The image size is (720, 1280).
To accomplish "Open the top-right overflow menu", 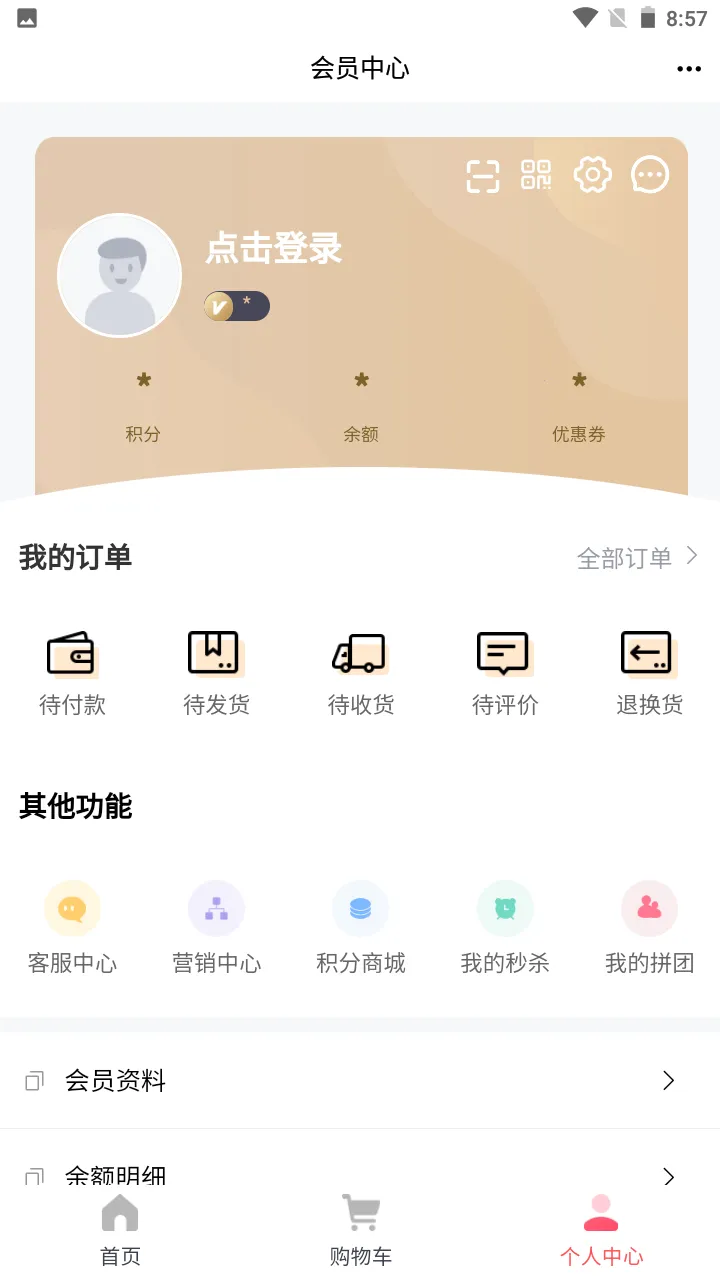I will pos(689,68).
